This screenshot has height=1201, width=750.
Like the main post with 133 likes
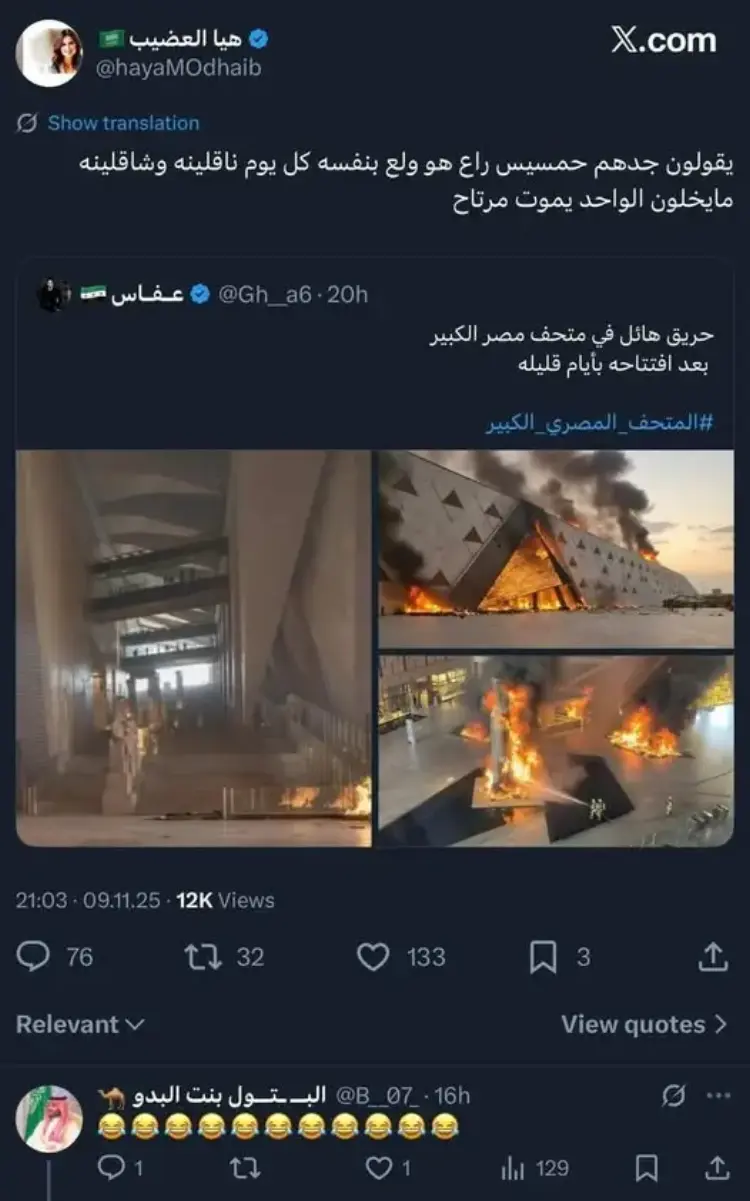(x=373, y=957)
